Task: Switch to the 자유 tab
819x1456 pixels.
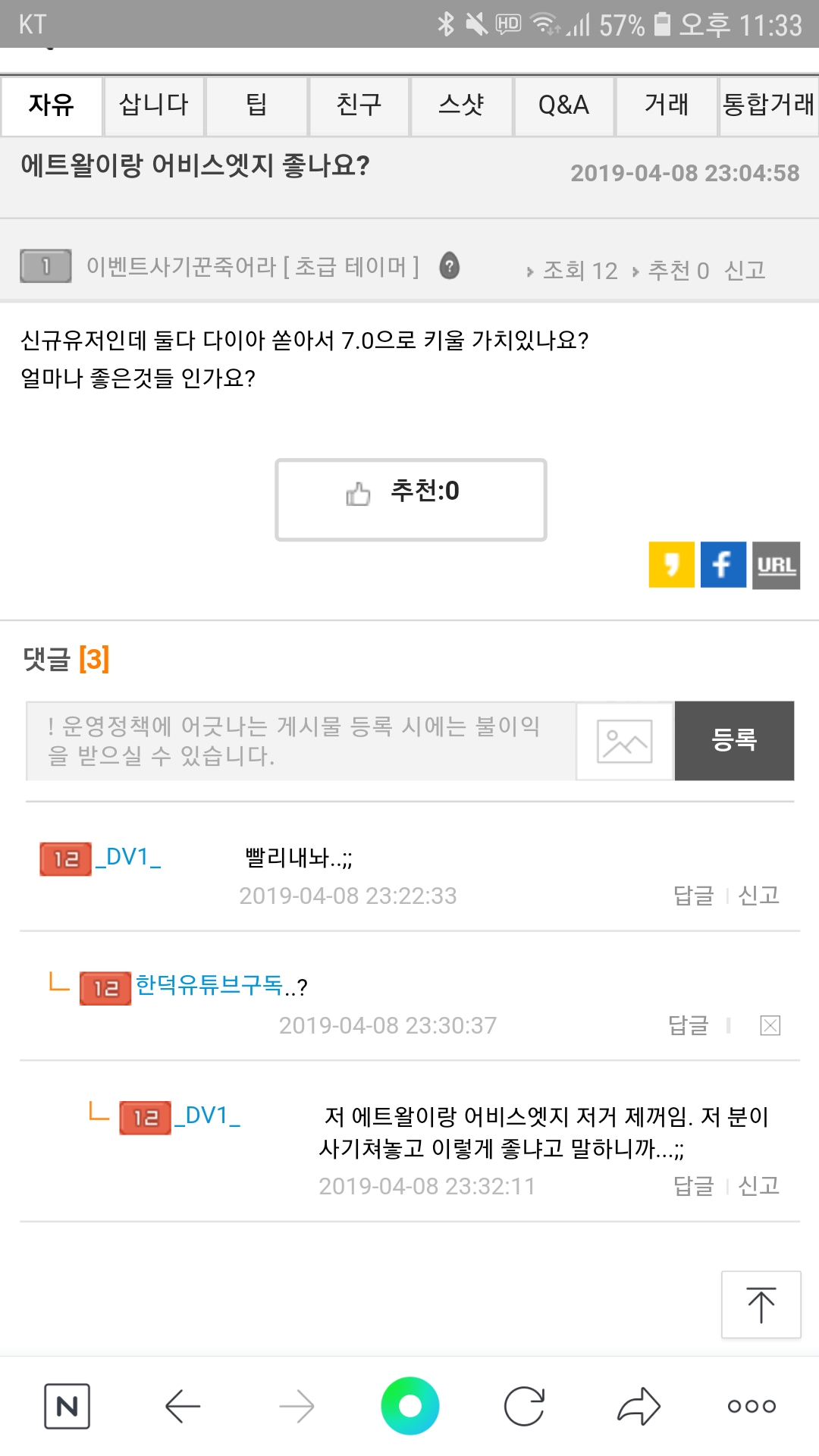Action: tap(52, 105)
